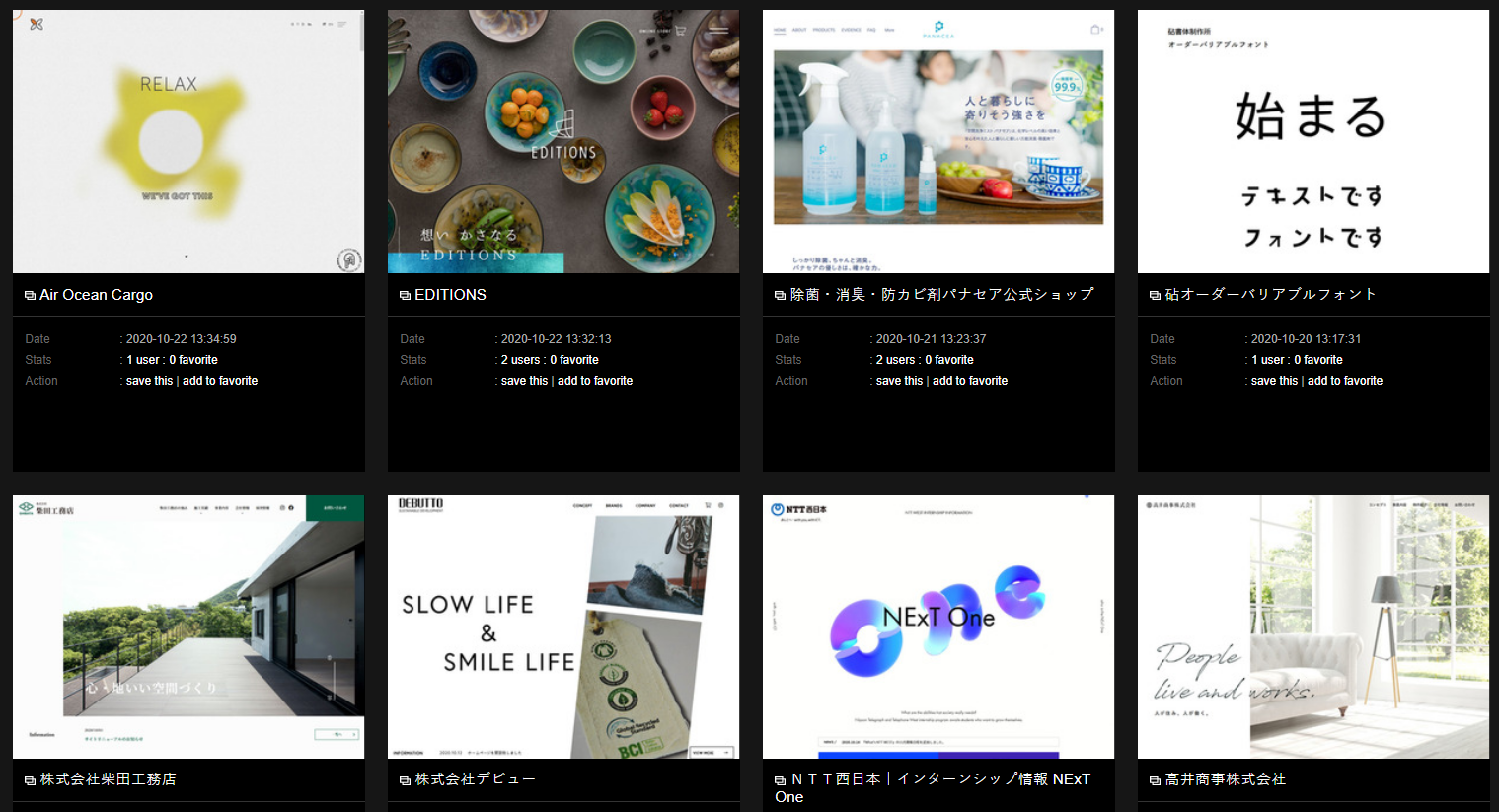Open the NTT西日本 NExT One thumbnail
1499x812 pixels.
938,627
